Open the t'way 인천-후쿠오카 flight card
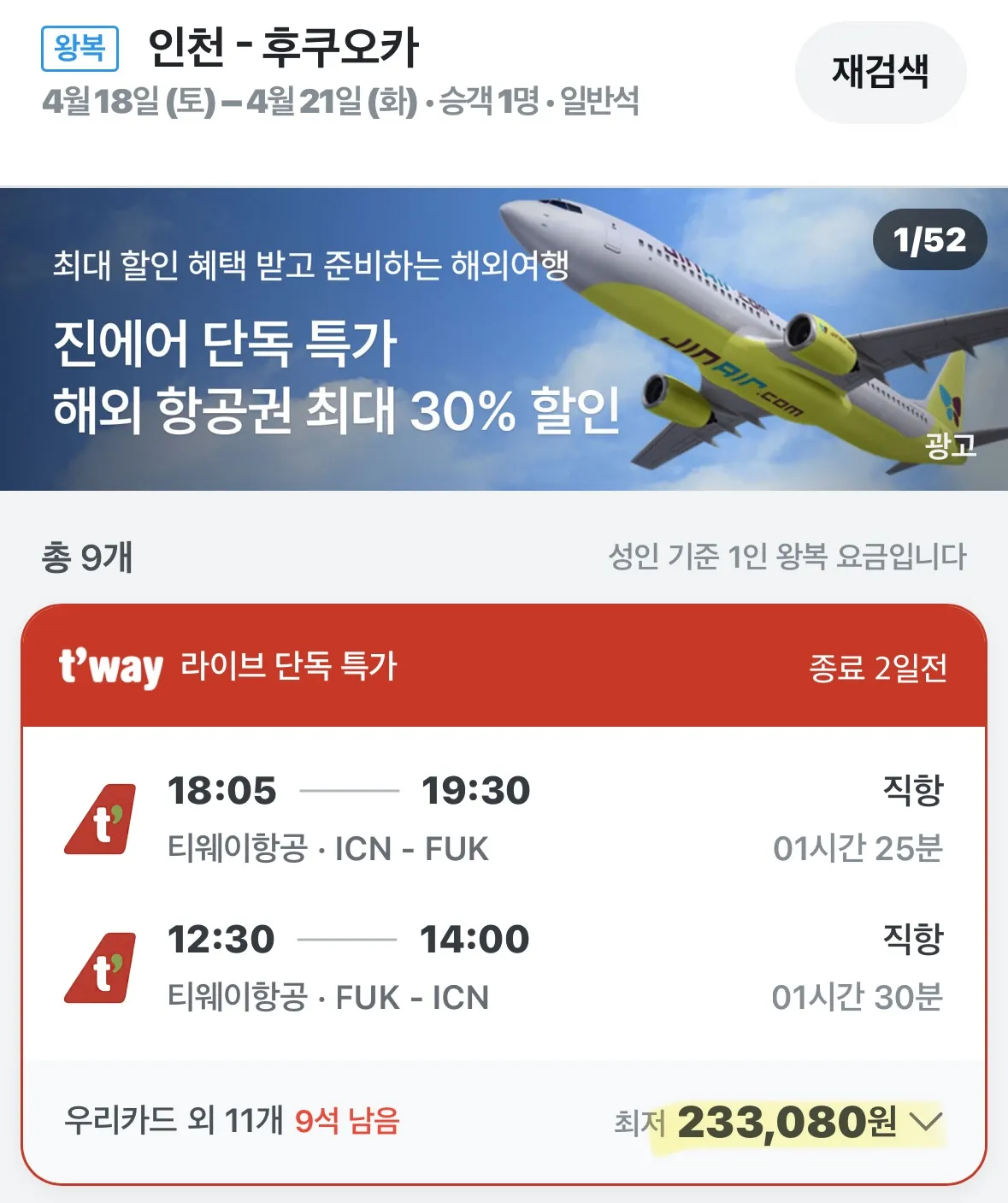The height and width of the screenshot is (1203, 1008). [504, 893]
